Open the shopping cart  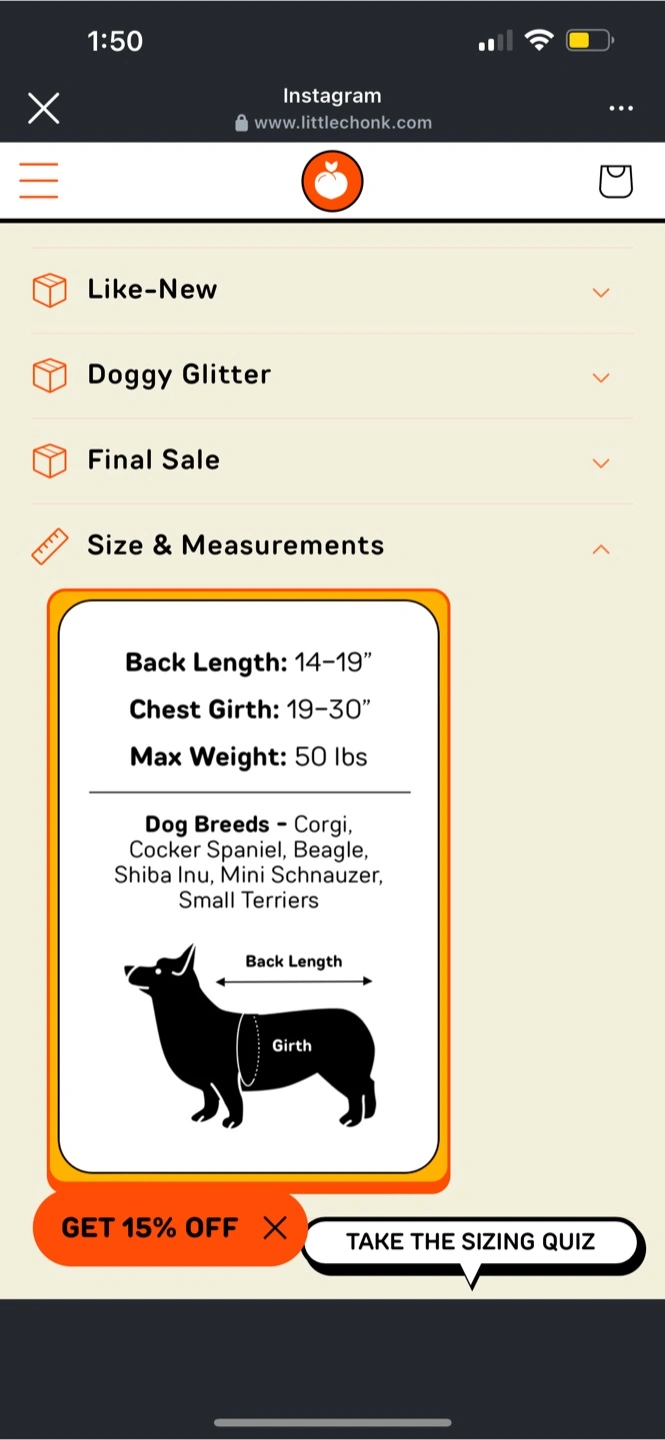[x=616, y=182]
